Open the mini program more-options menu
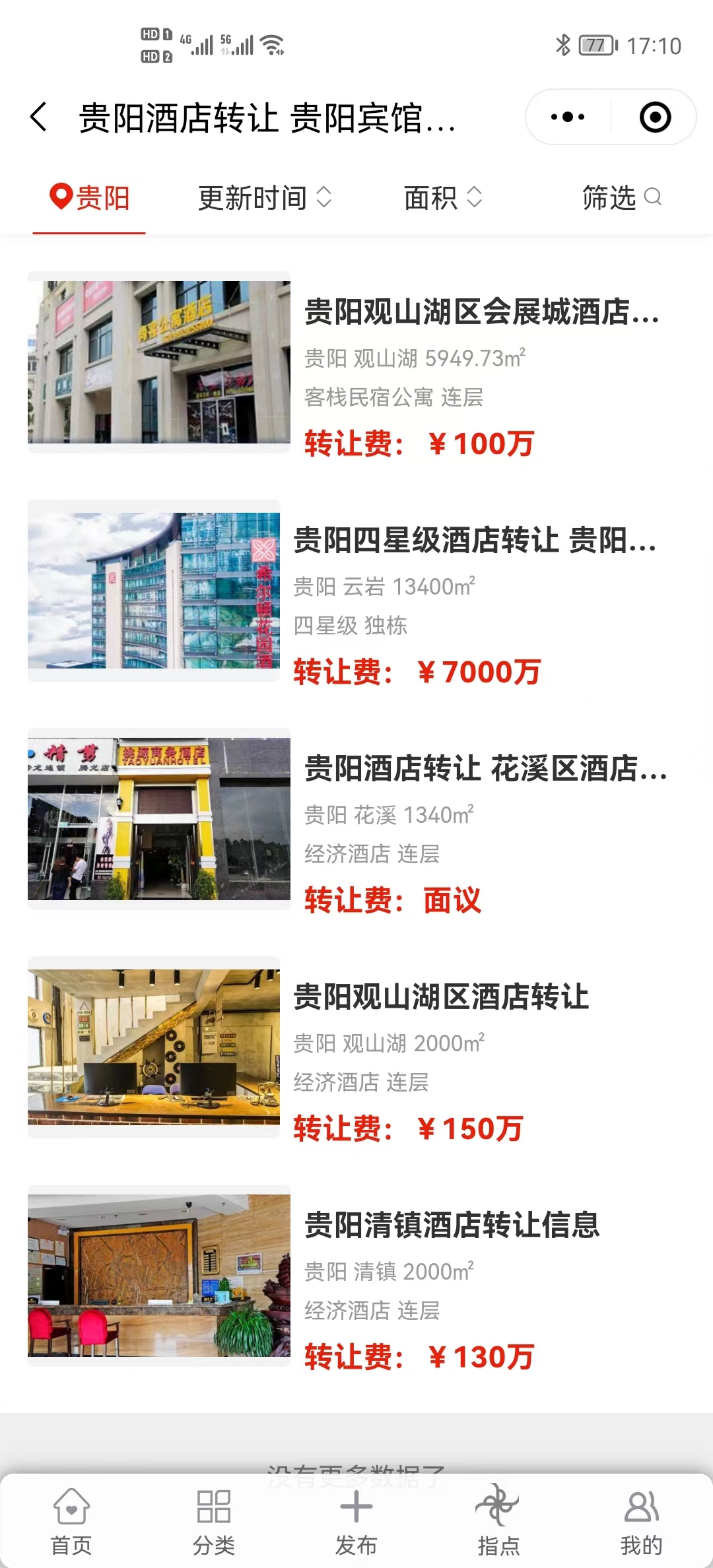The width and height of the screenshot is (713, 1568). pyautogui.click(x=568, y=117)
